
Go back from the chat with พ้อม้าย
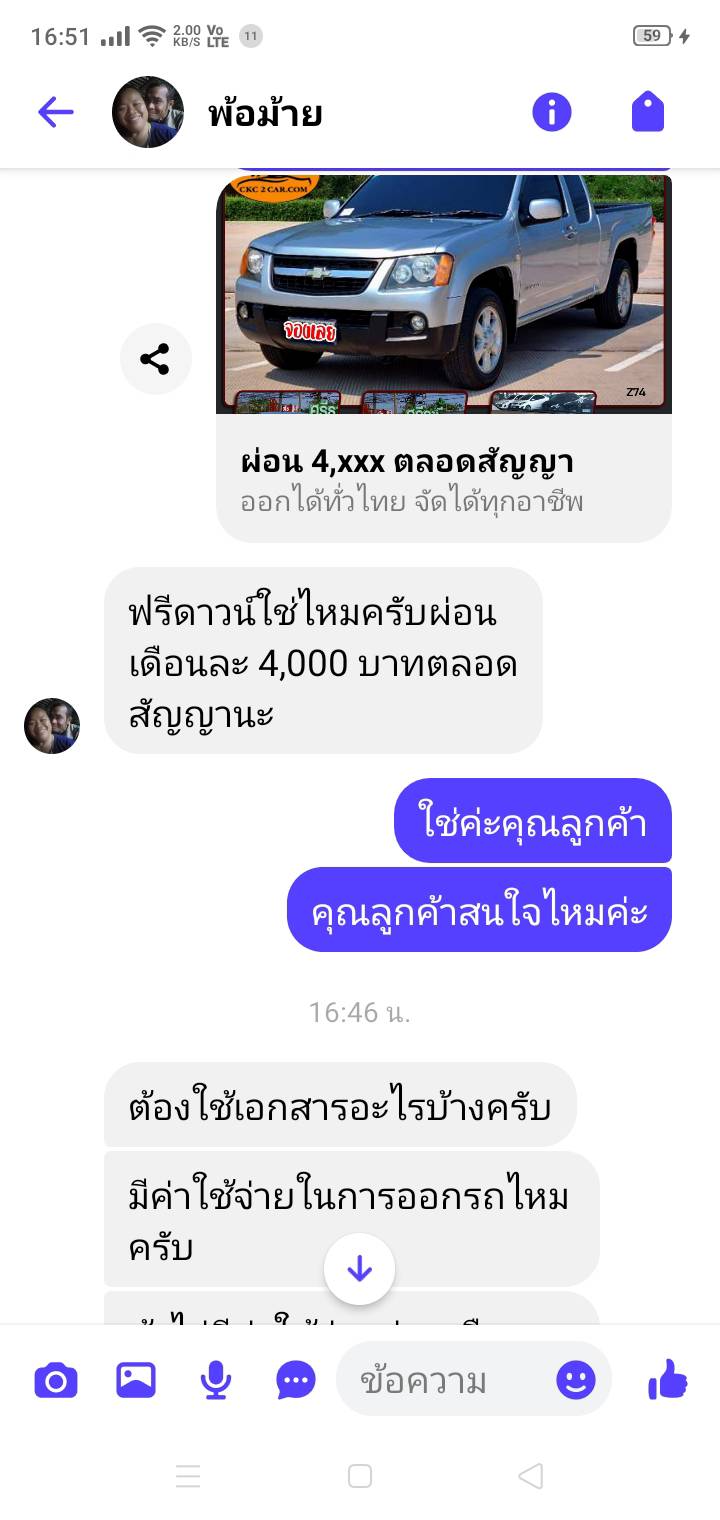[56, 112]
